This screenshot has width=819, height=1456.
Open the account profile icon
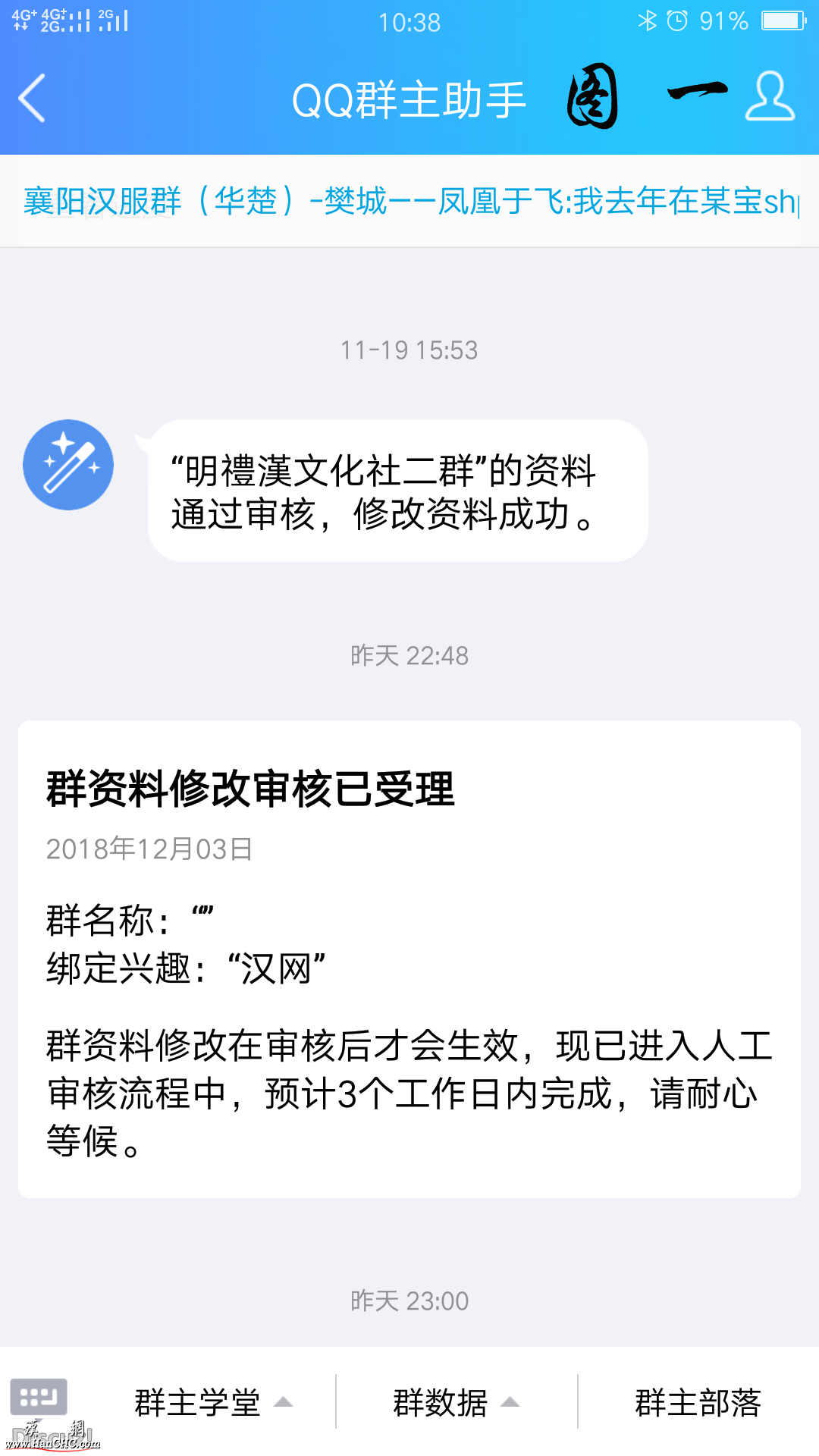pyautogui.click(x=770, y=97)
